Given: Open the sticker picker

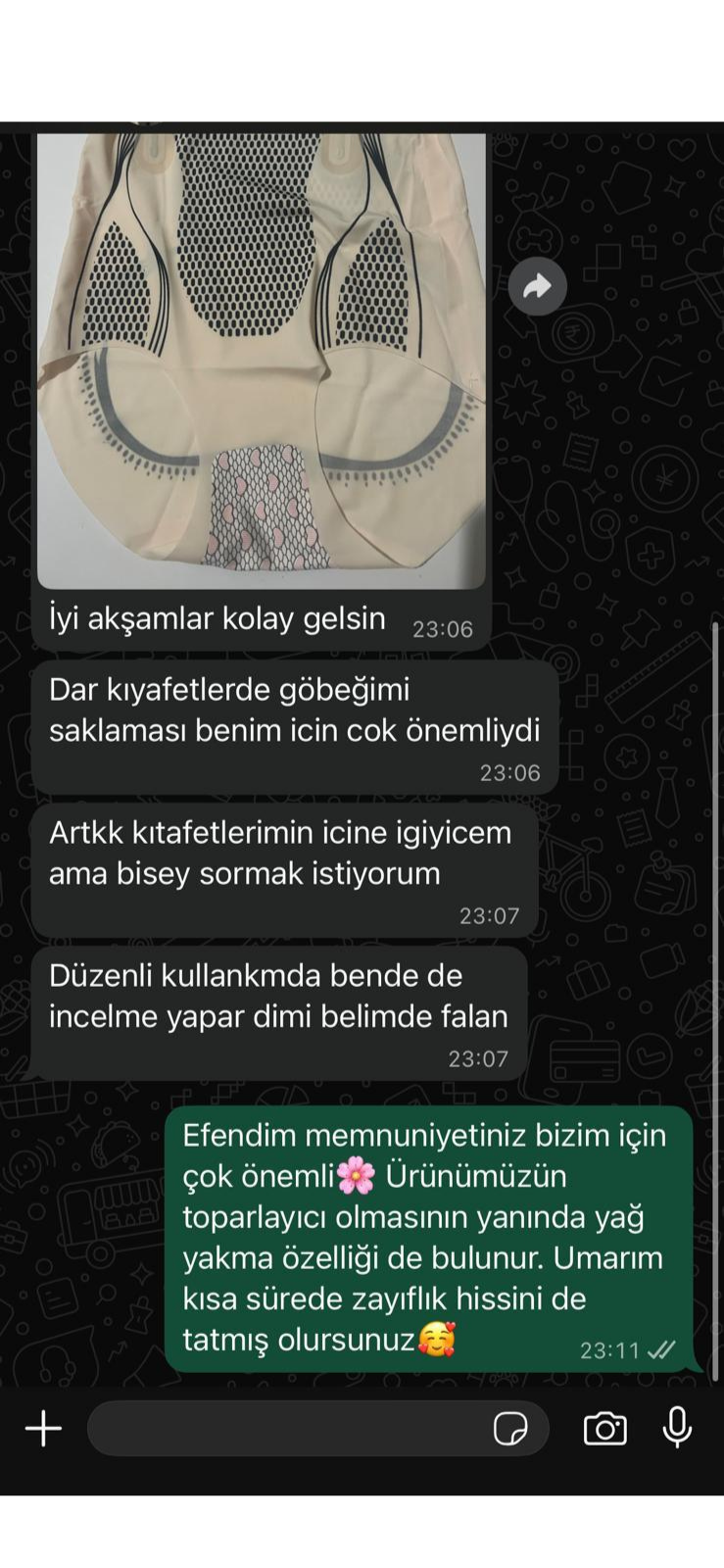Looking at the screenshot, I should coord(510,1428).
